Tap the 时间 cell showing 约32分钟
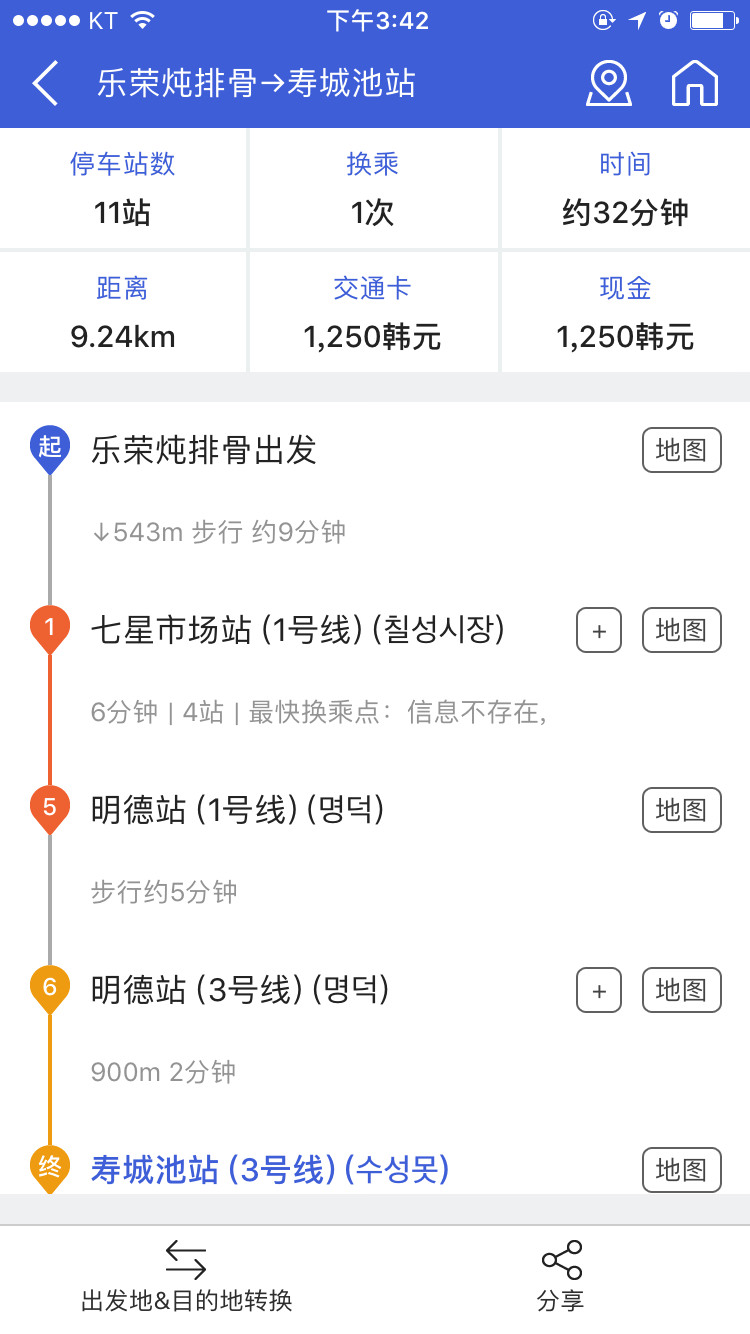The height and width of the screenshot is (1334, 750). click(x=624, y=188)
